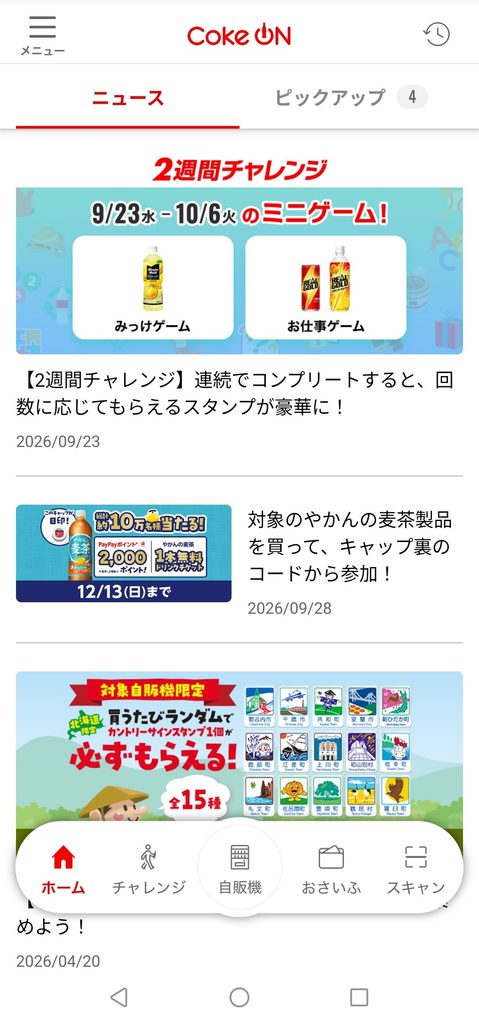Open the やかんの麦茶 campaign article

coord(239,560)
